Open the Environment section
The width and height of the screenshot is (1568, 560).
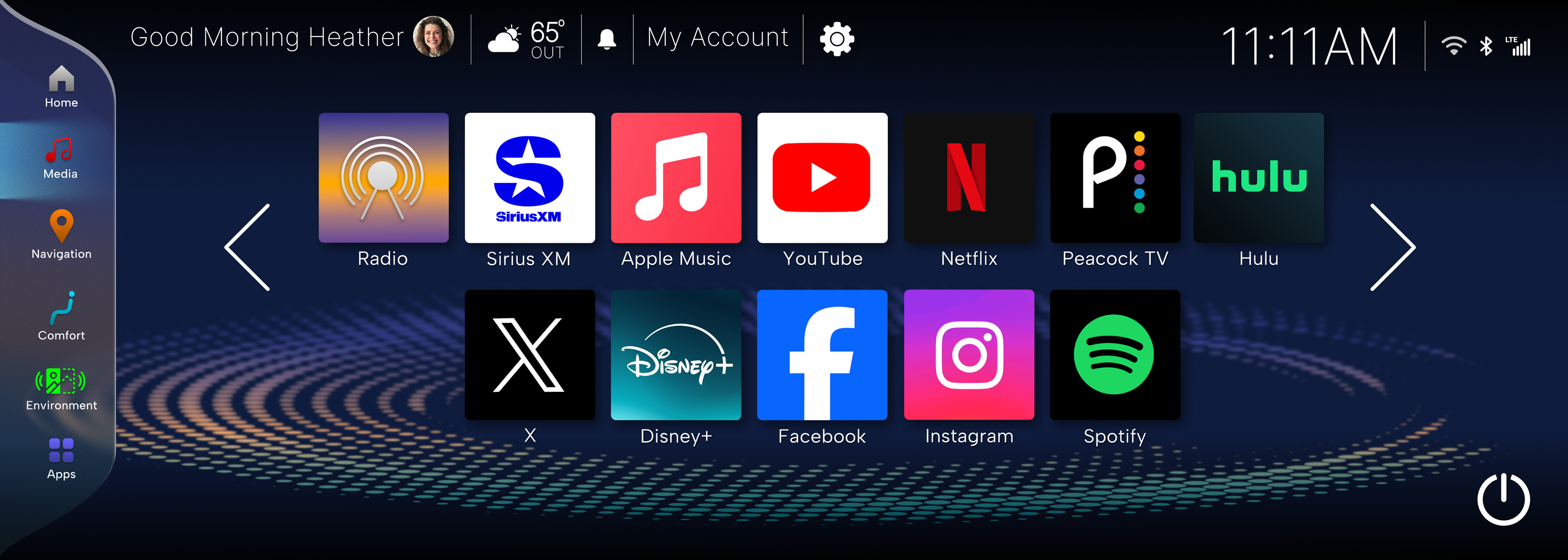[x=62, y=389]
